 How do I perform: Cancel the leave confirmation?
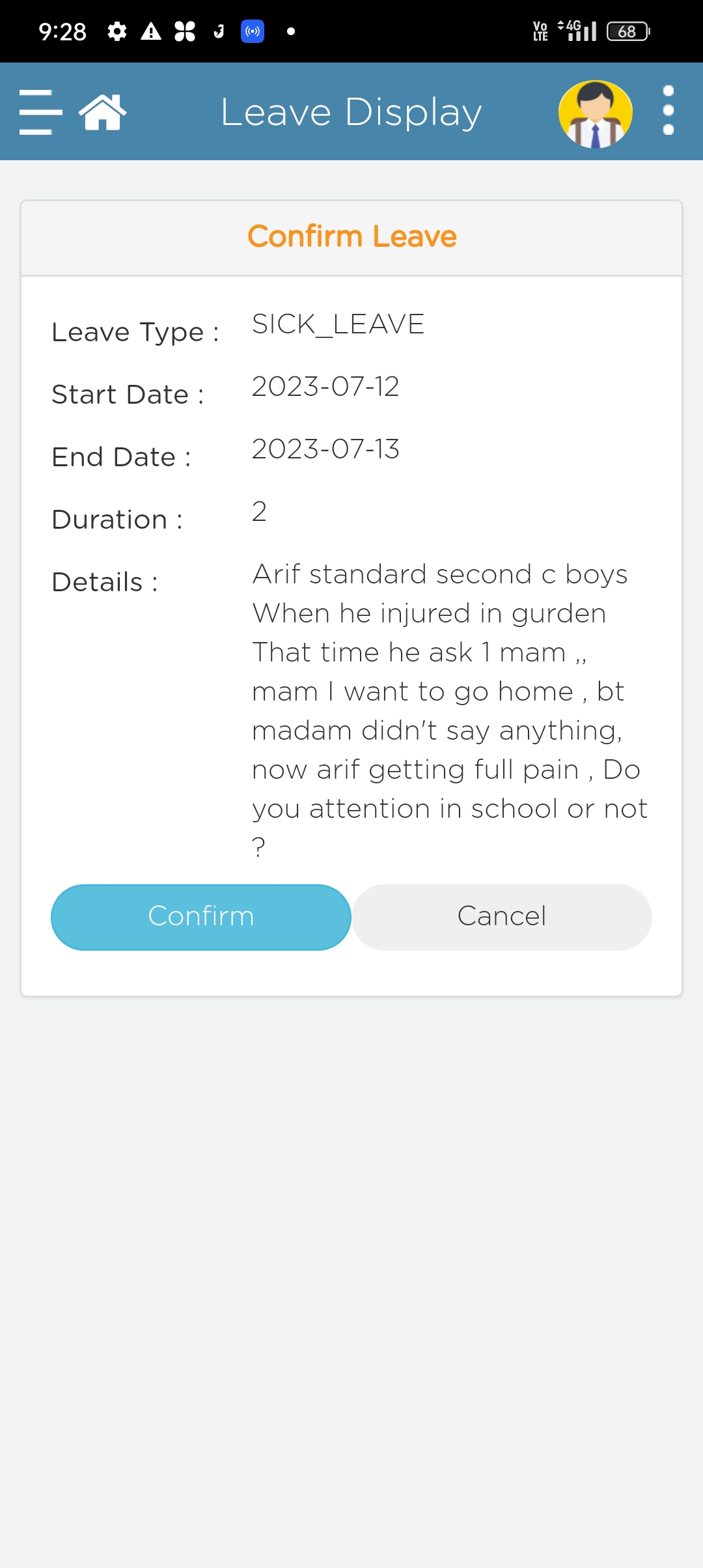pyautogui.click(x=502, y=917)
